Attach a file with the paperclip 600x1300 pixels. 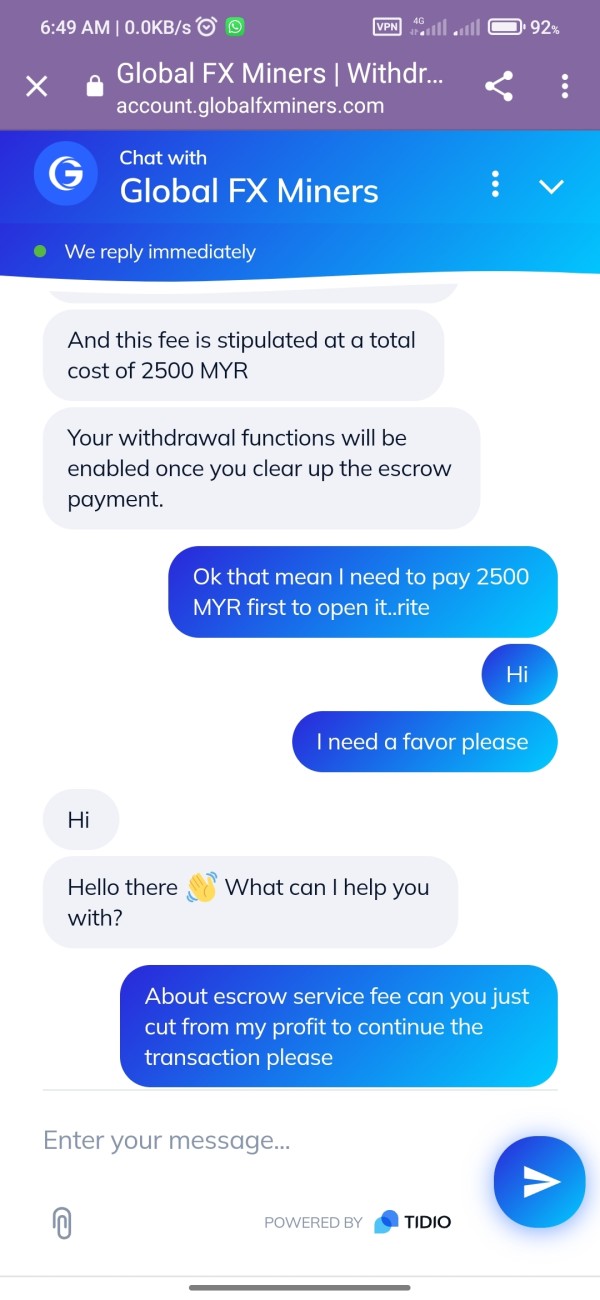point(62,1221)
